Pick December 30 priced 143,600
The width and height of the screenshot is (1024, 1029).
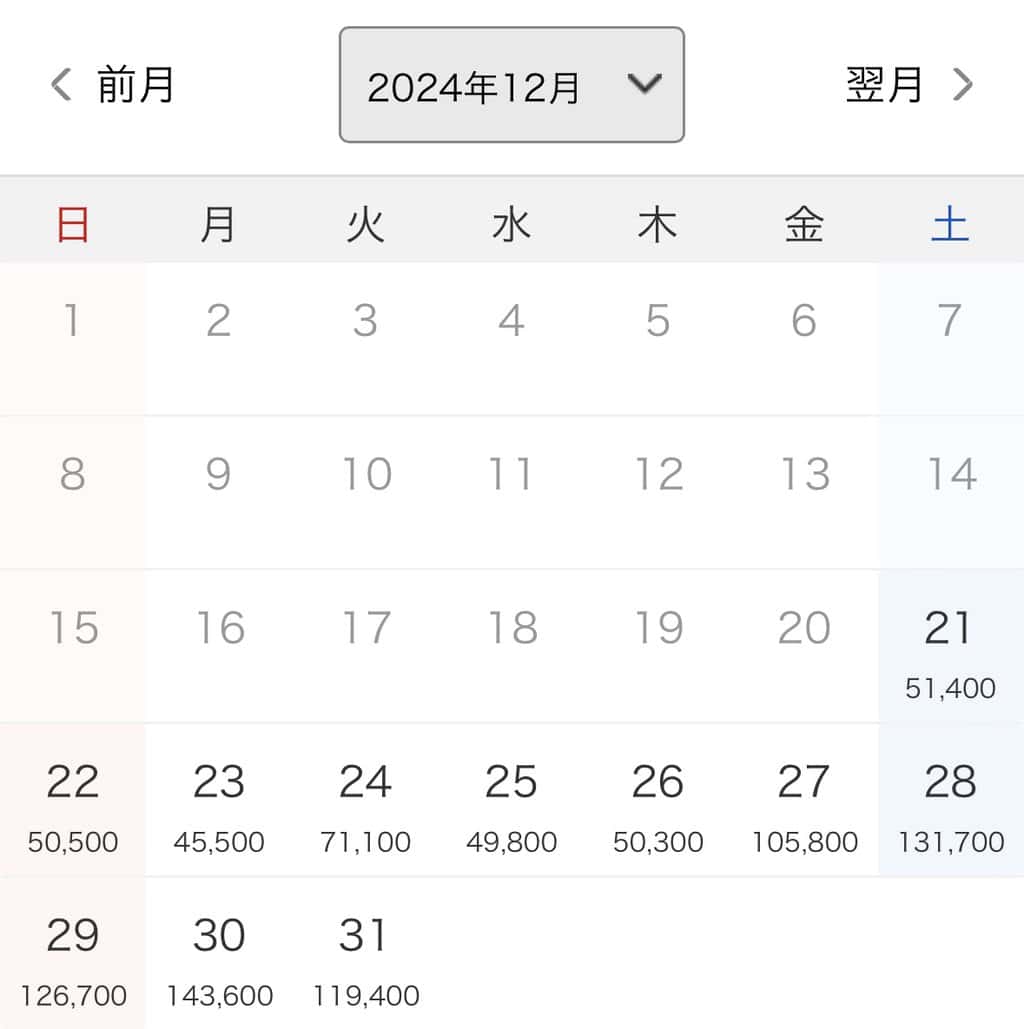pos(219,956)
